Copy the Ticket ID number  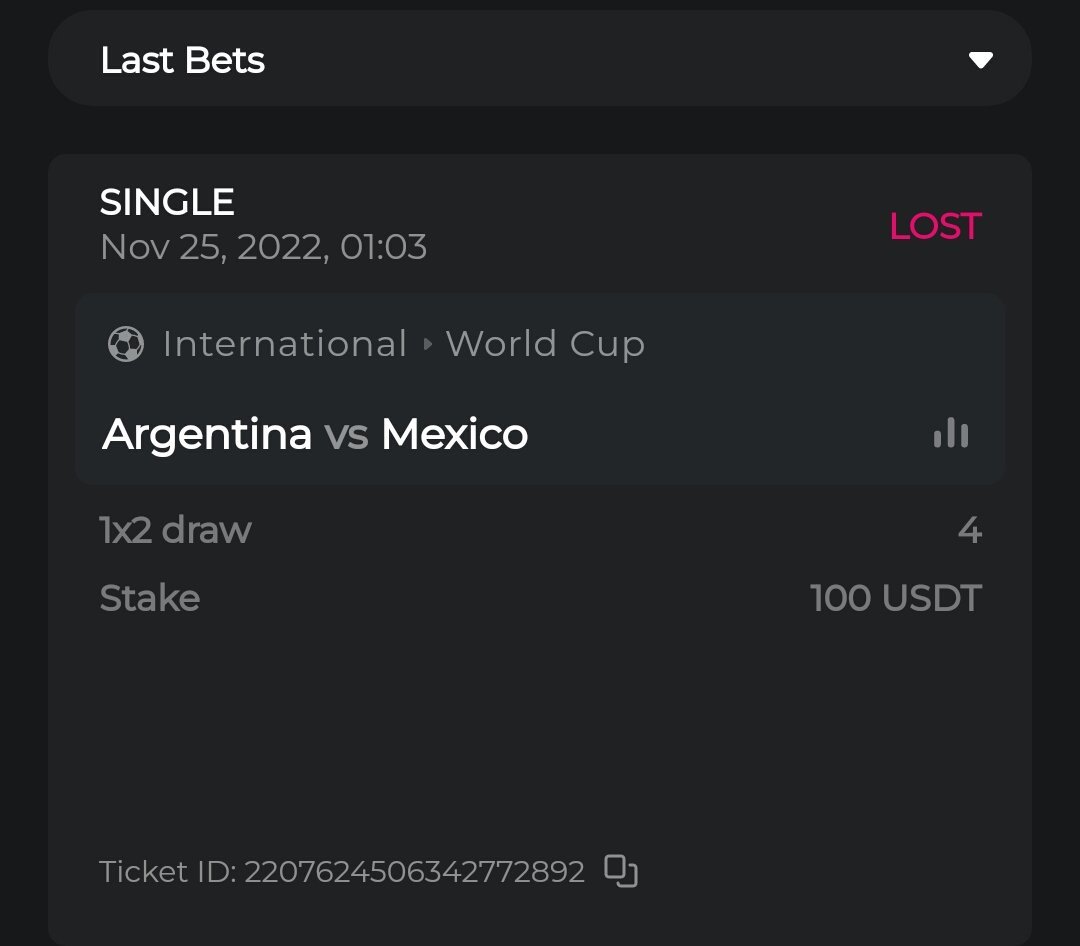[x=621, y=871]
